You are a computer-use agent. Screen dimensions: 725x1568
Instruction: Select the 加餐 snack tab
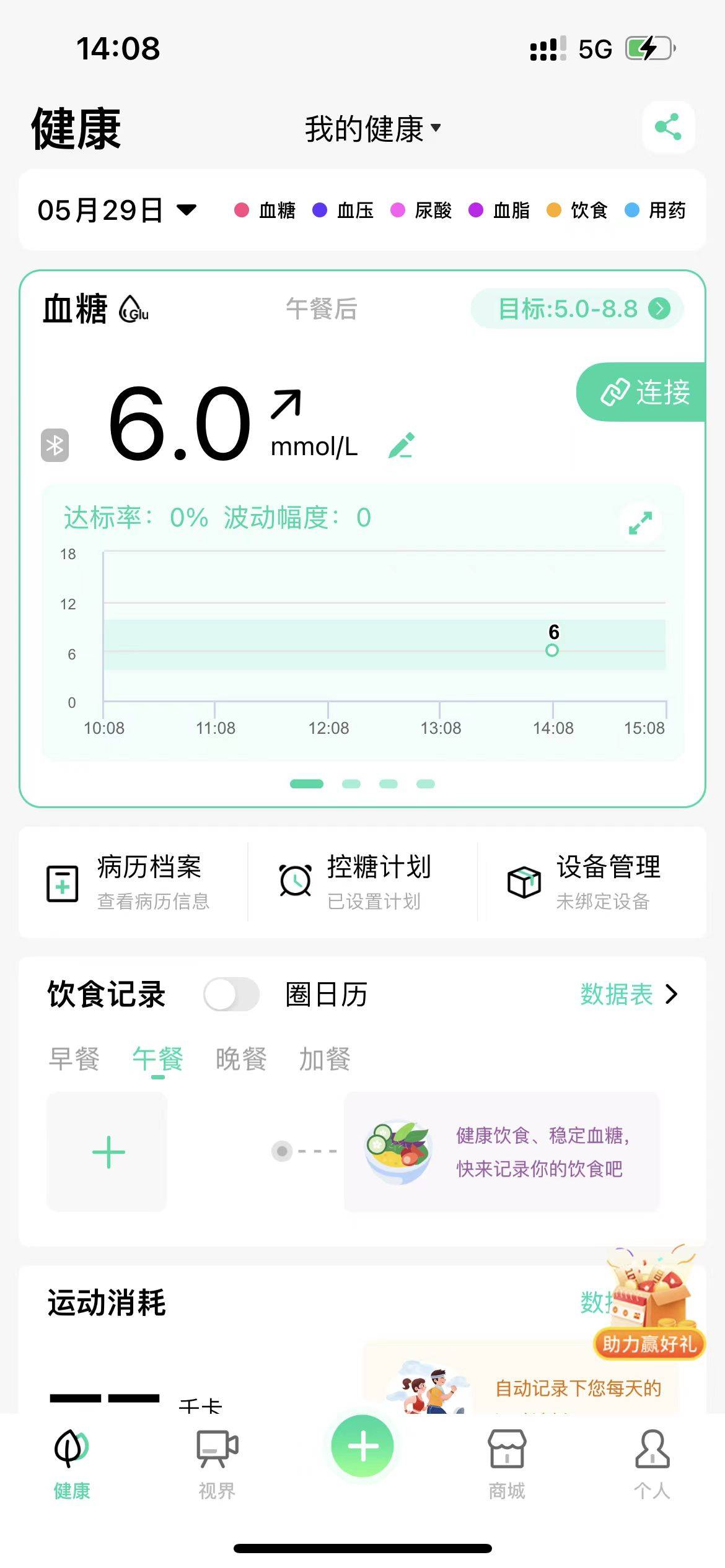(x=325, y=1059)
